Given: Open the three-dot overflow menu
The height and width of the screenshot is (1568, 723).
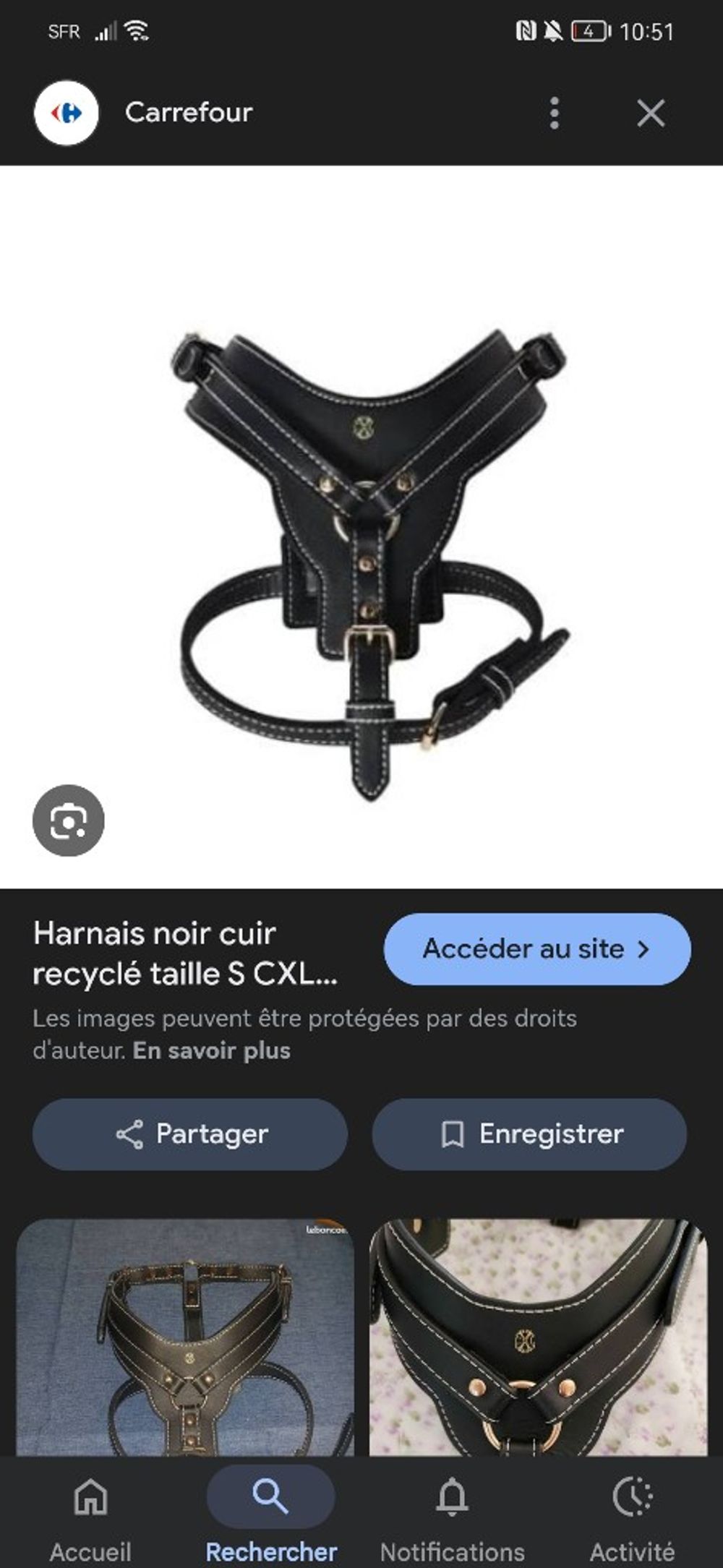Looking at the screenshot, I should pyautogui.click(x=554, y=113).
